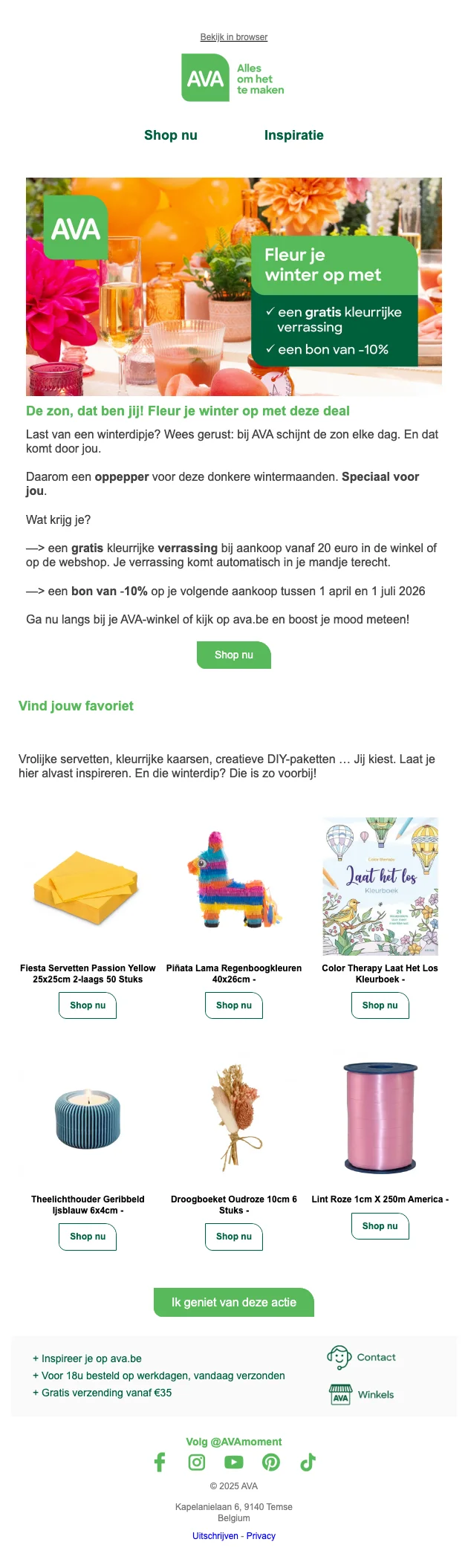Open AVA's TikTok profile

(x=308, y=1462)
